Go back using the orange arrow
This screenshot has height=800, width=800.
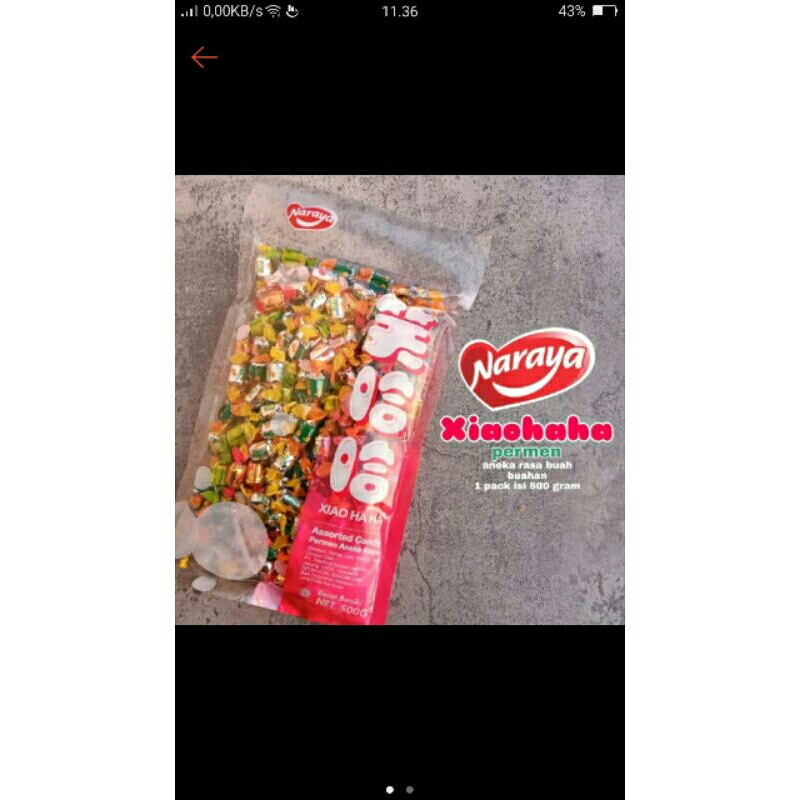point(204,58)
